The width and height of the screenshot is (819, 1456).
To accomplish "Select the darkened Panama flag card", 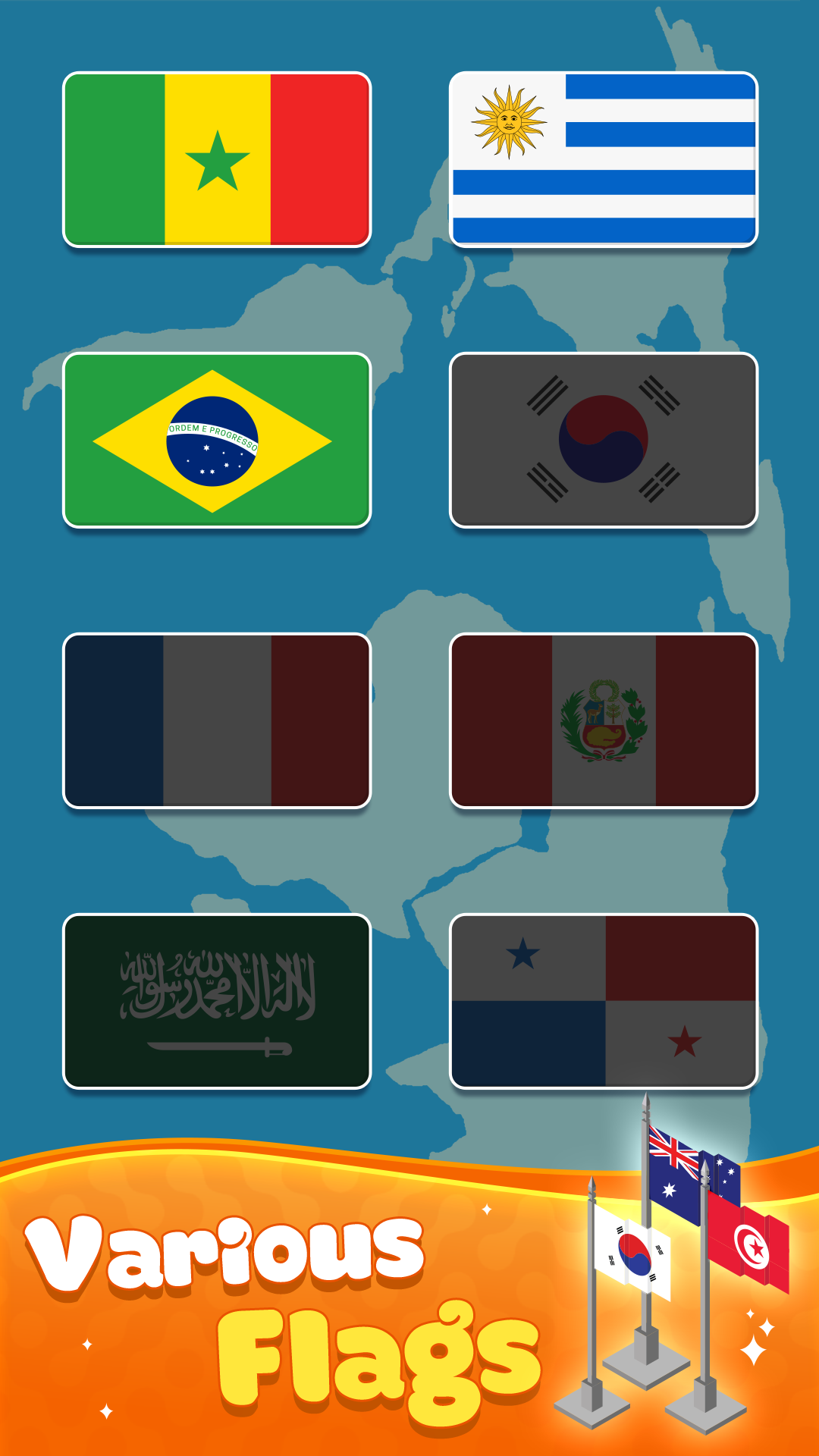I will 603,1003.
